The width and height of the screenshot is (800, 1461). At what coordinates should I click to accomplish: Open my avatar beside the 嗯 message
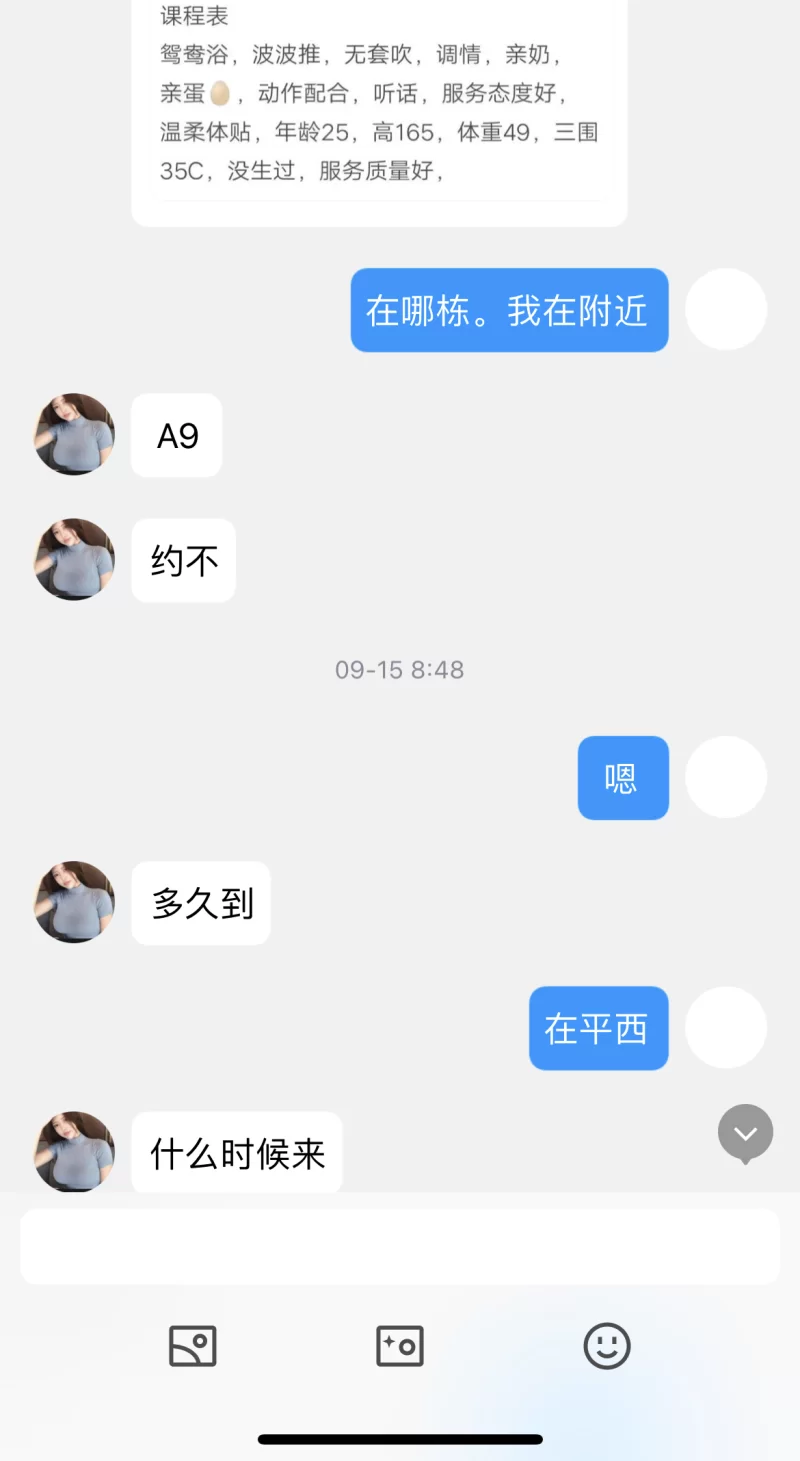tap(726, 778)
